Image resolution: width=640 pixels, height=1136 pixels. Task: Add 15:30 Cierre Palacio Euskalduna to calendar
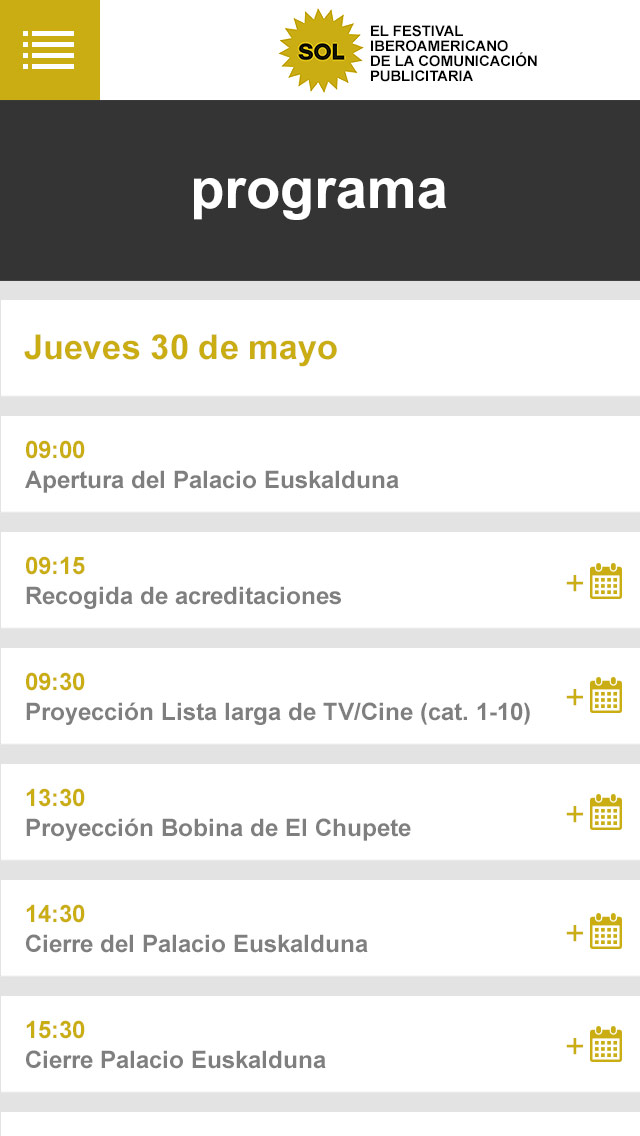(x=595, y=1045)
